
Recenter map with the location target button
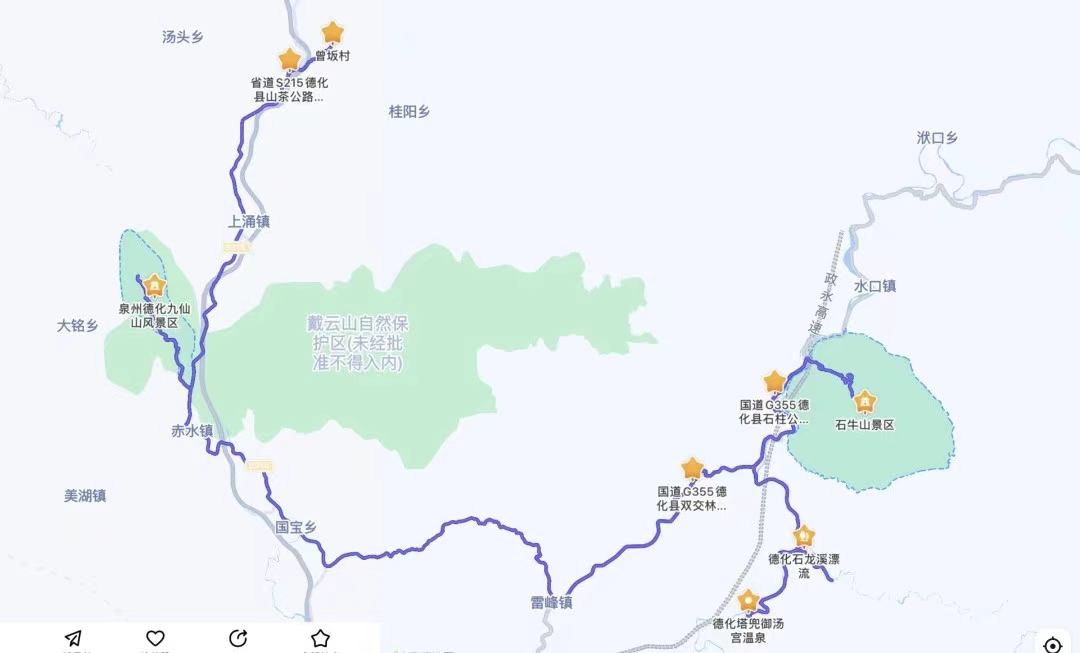point(1053,644)
